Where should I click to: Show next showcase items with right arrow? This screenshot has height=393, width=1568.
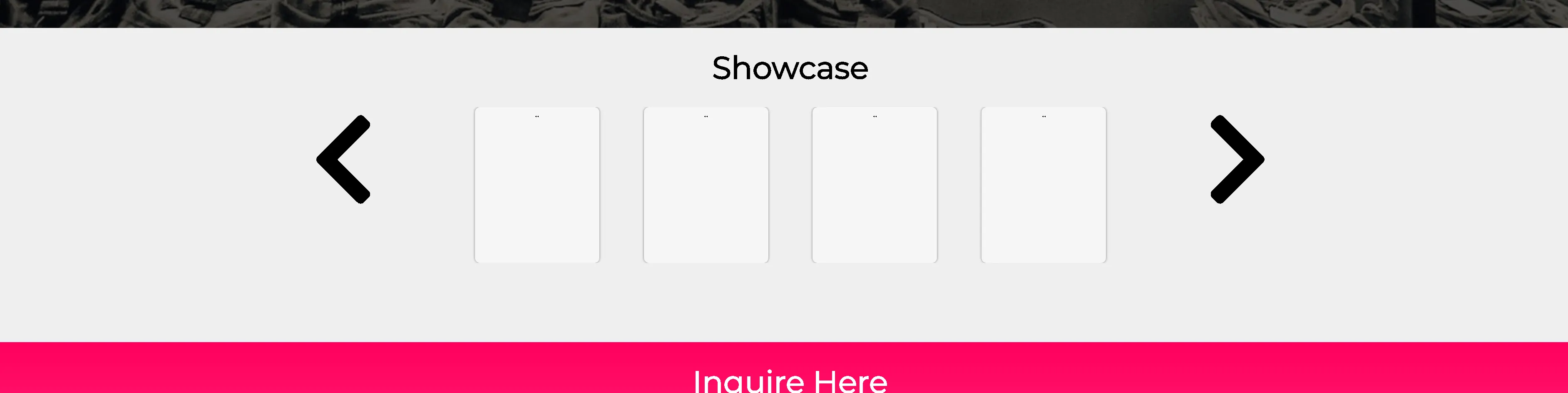(x=1237, y=159)
